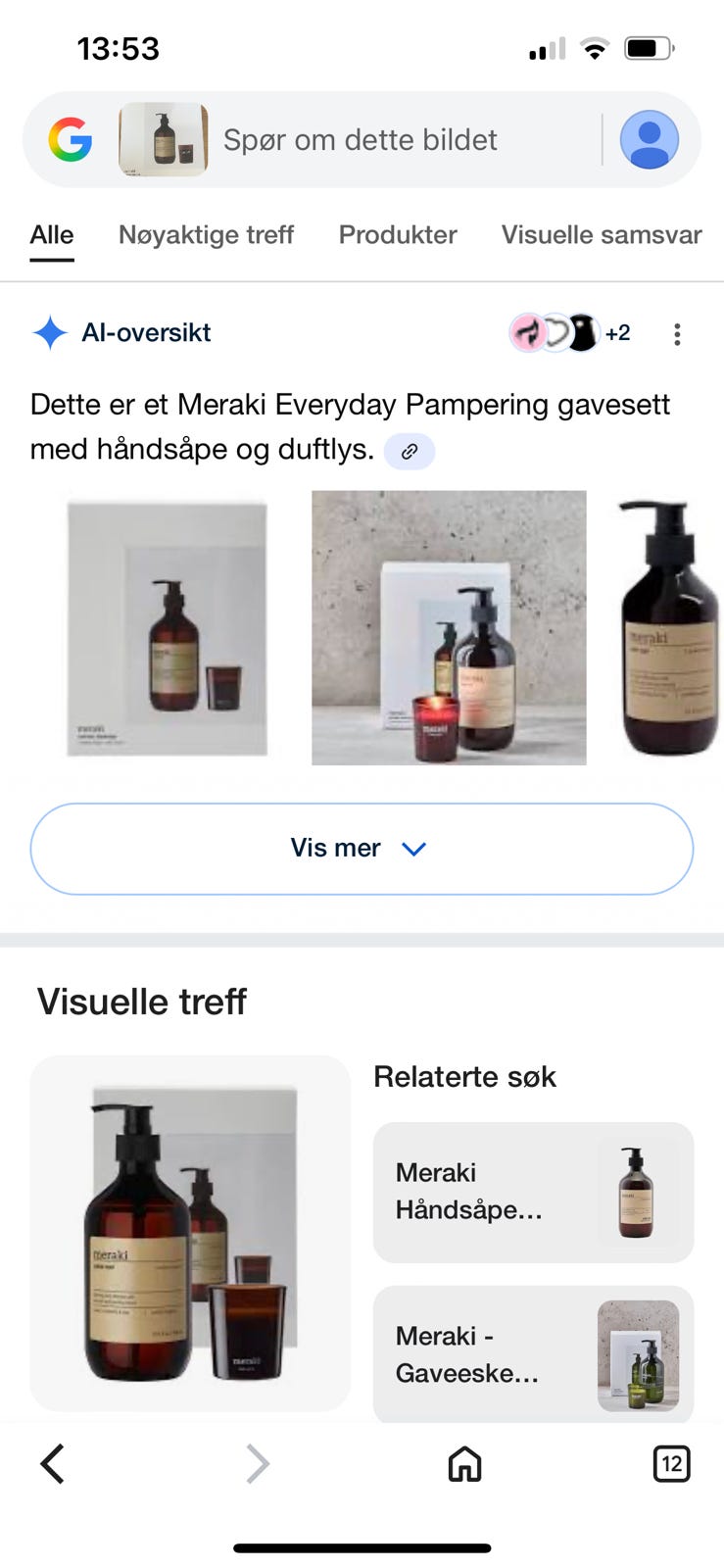Click the link icon after the AI summary

pos(410,451)
